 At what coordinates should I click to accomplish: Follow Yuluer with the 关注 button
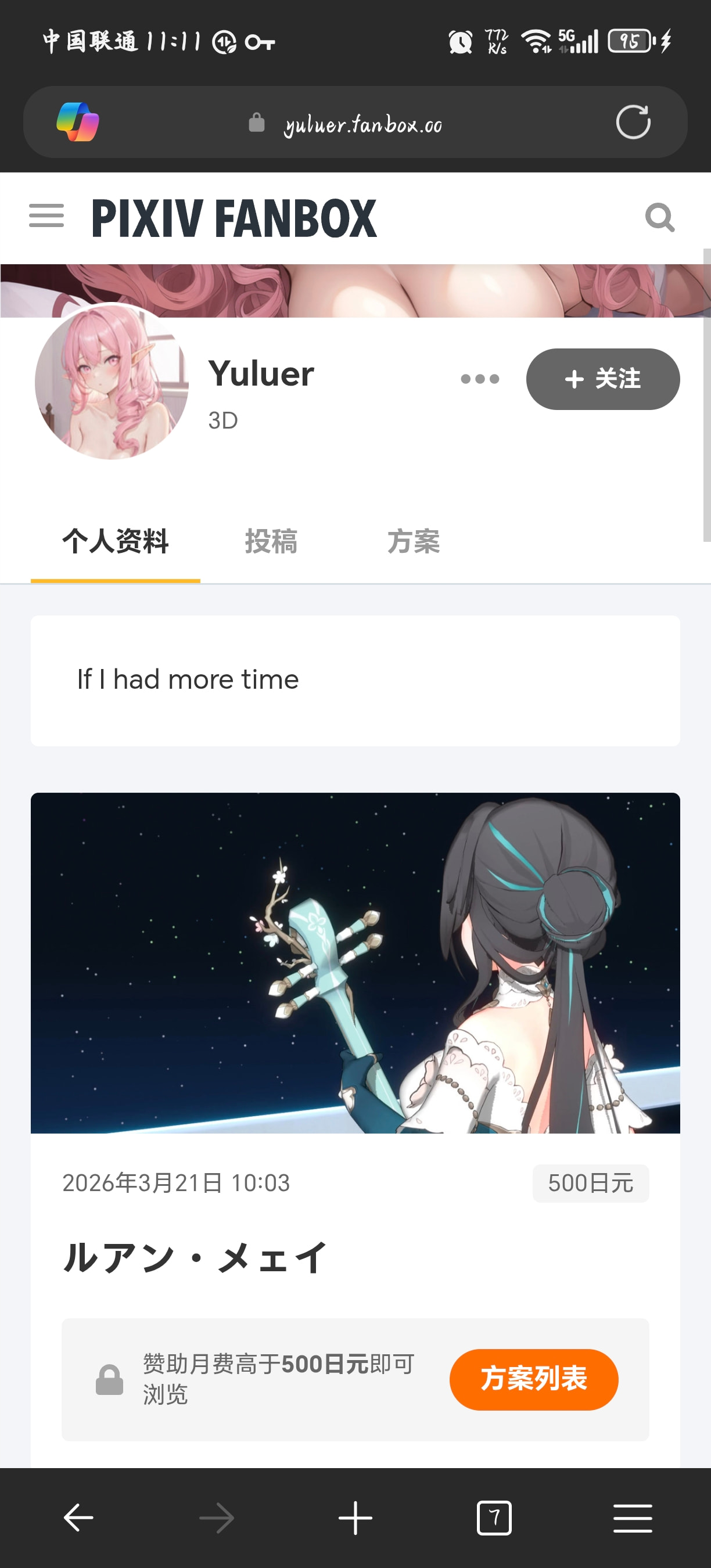click(602, 379)
